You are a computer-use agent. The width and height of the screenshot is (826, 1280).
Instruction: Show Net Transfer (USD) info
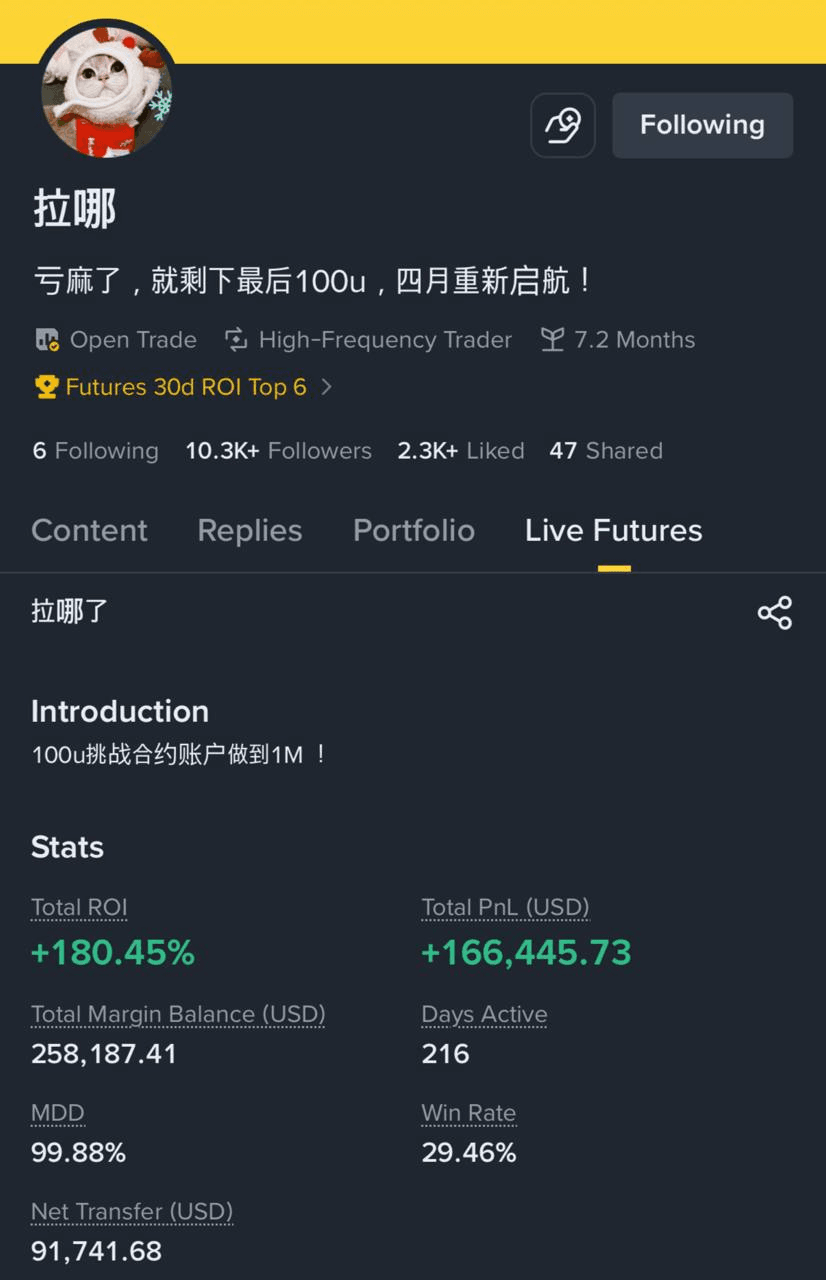(131, 1212)
